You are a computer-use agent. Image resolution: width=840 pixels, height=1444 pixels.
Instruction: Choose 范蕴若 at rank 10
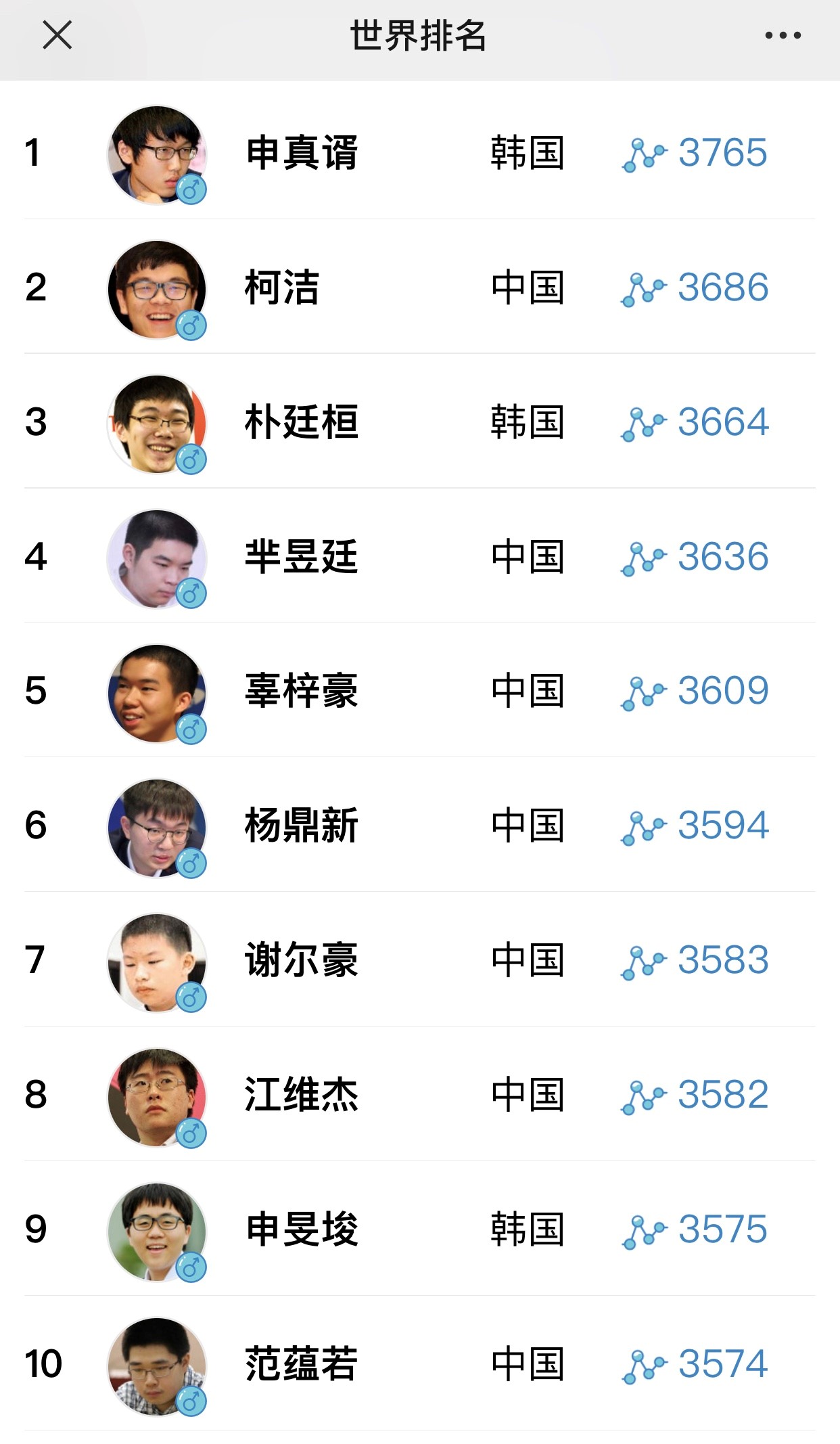tap(301, 1363)
